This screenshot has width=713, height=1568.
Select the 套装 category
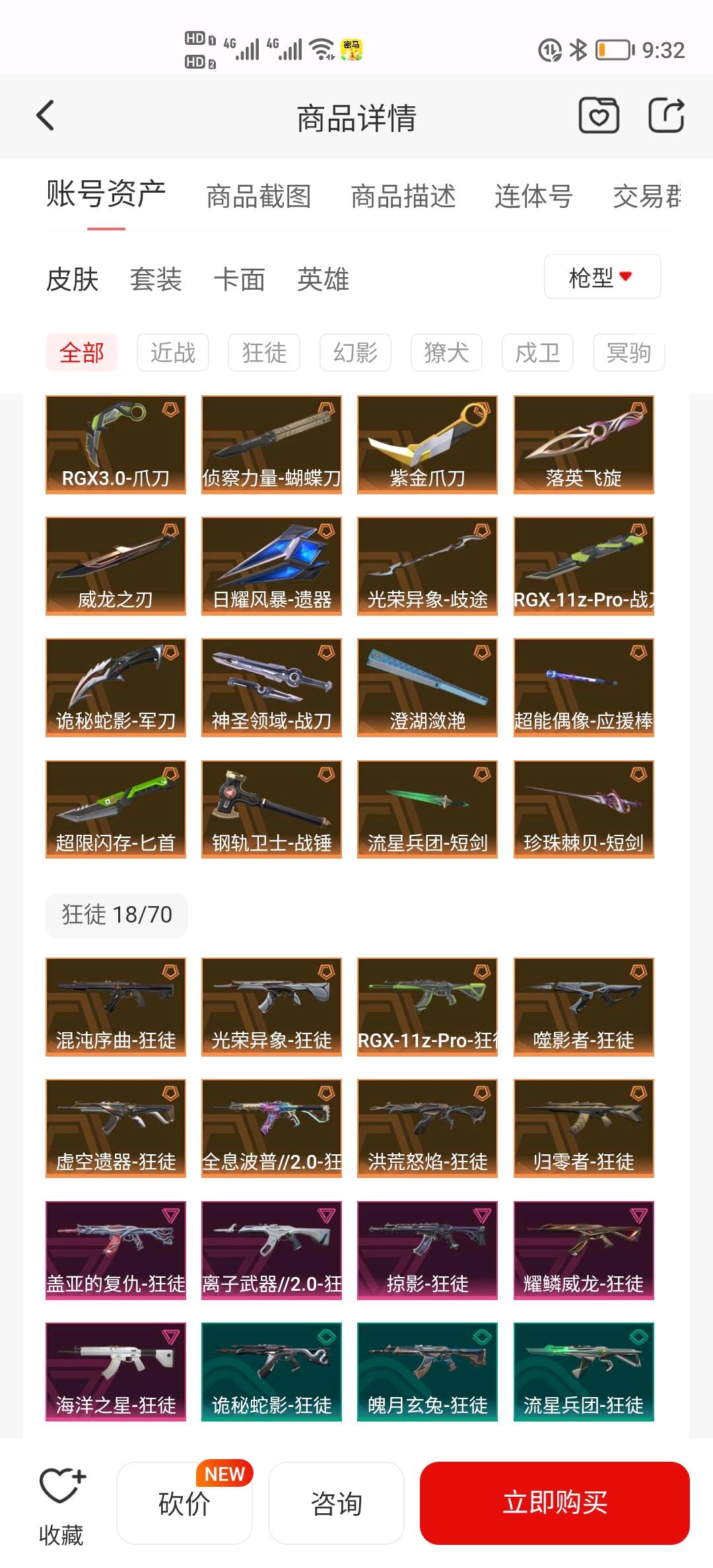click(156, 279)
